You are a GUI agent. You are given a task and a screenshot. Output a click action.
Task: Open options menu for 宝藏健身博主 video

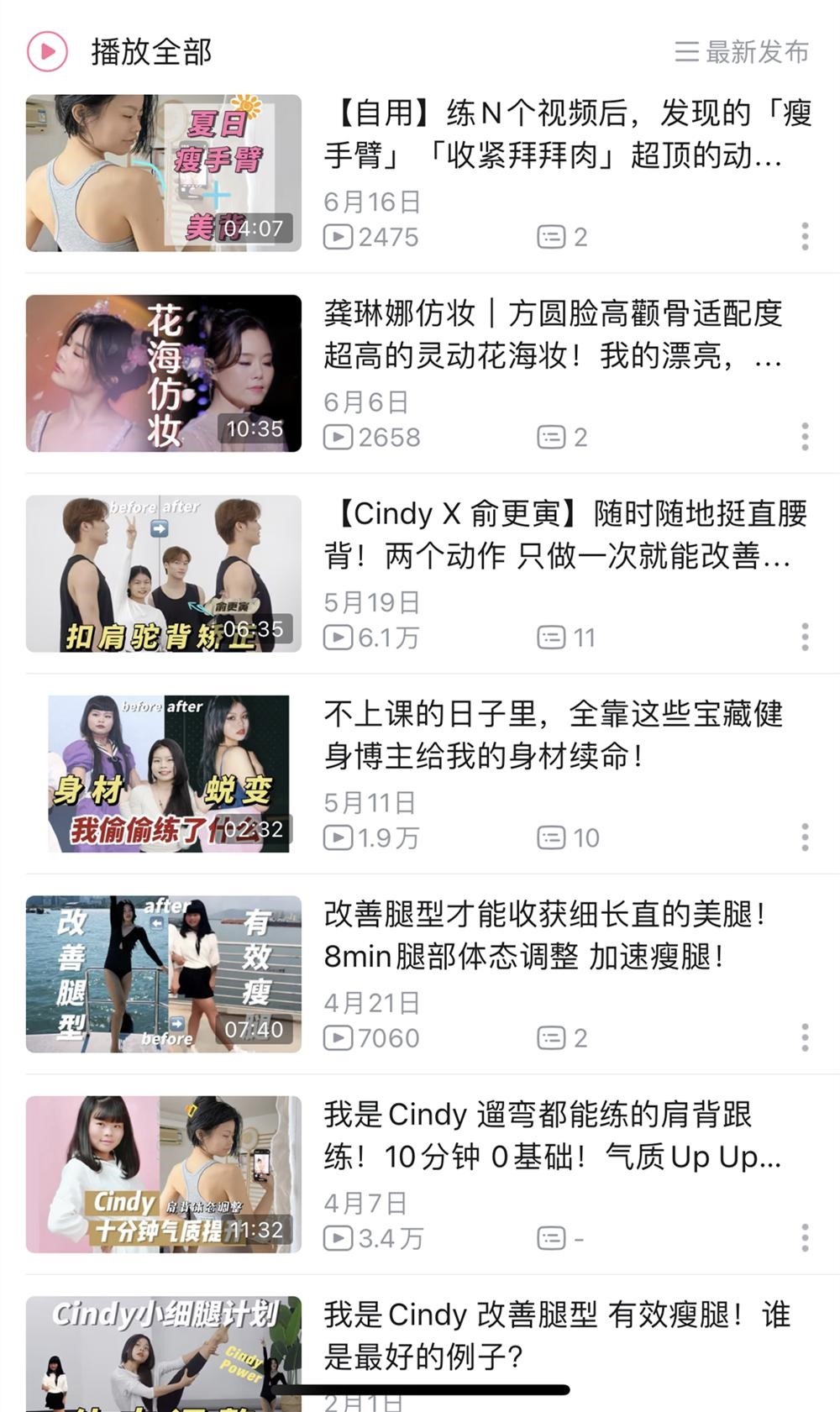coord(804,837)
